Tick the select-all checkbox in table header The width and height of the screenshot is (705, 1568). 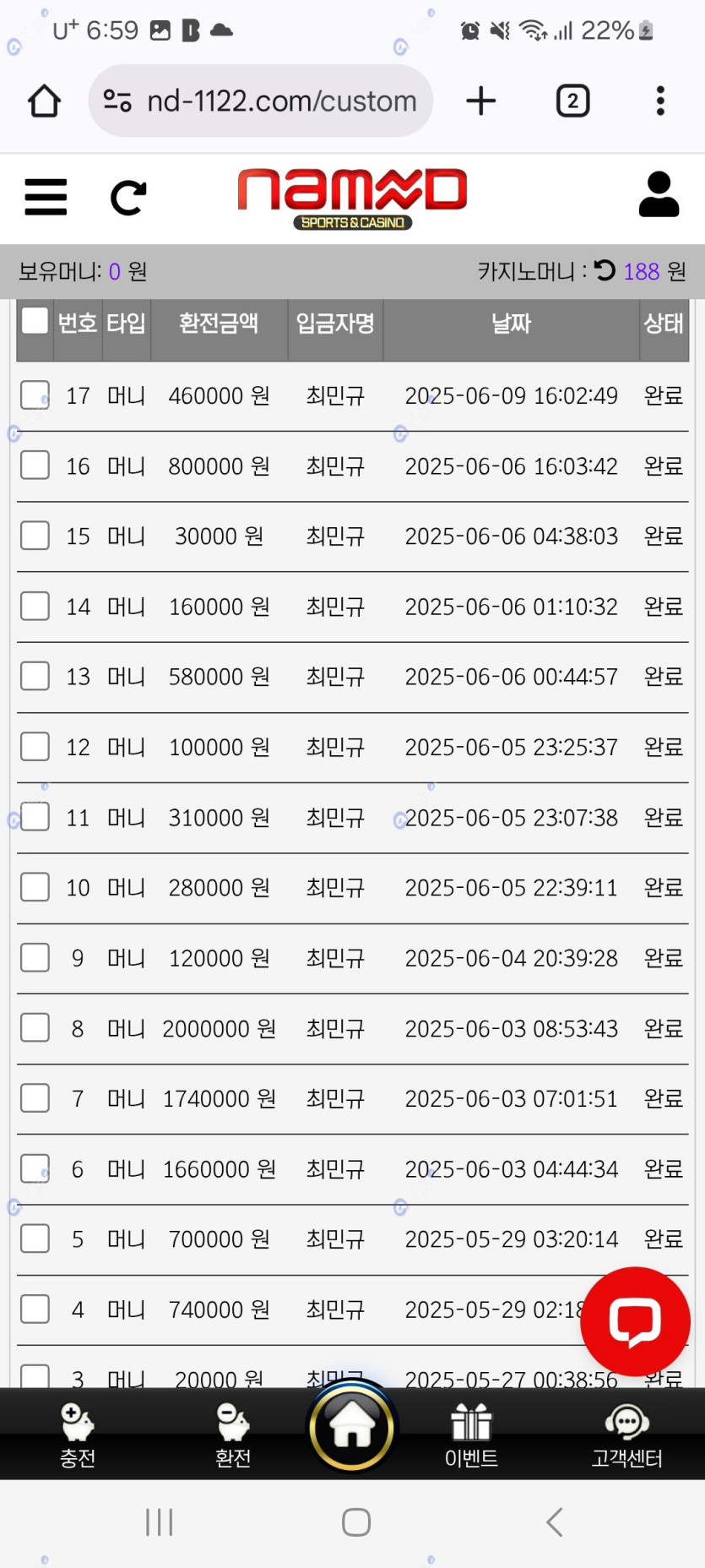[x=35, y=321]
